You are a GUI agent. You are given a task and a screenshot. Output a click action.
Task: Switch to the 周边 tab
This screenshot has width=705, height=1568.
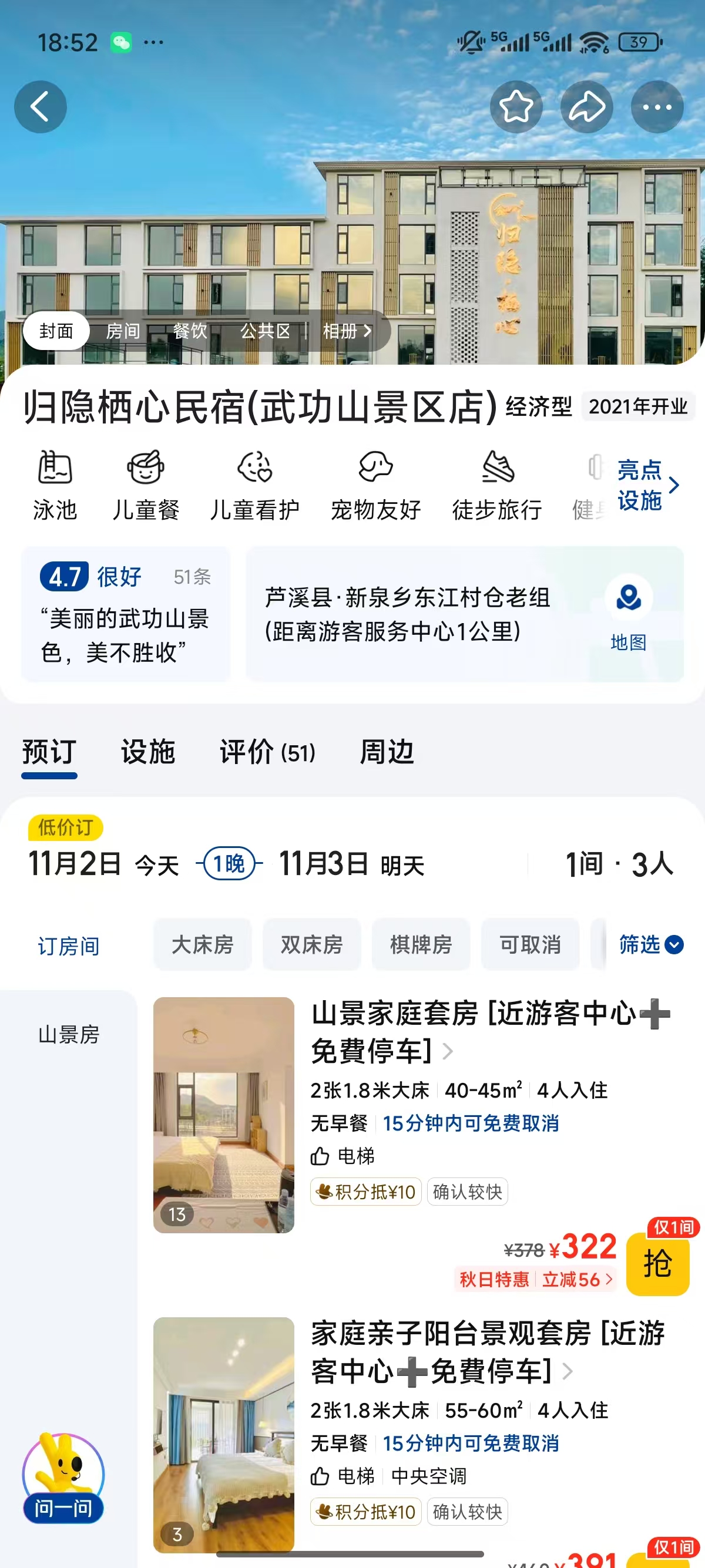[x=387, y=752]
